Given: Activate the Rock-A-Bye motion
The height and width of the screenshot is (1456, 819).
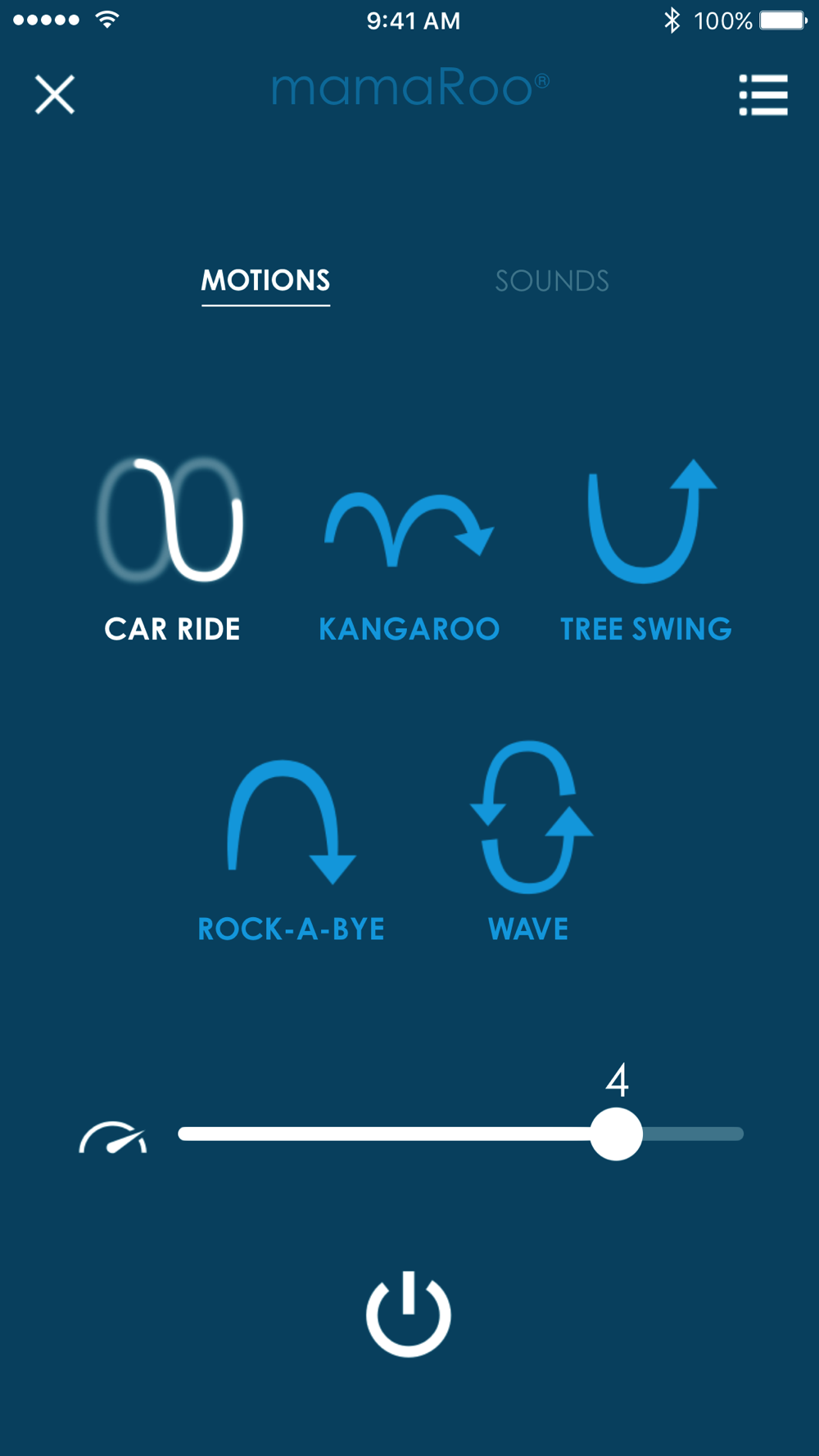Looking at the screenshot, I should 291,852.
